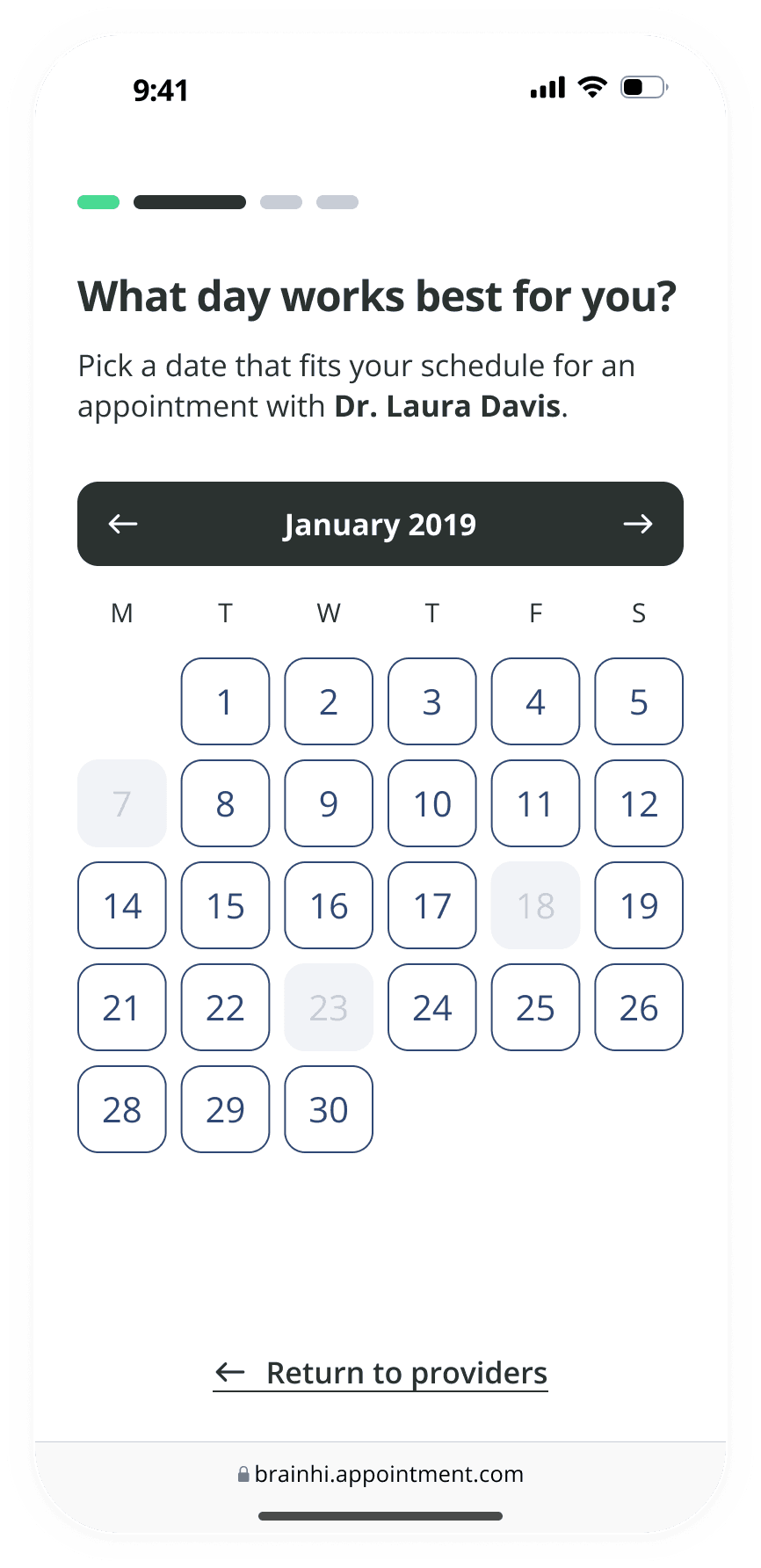Tap the Return to providers link

click(x=380, y=1373)
